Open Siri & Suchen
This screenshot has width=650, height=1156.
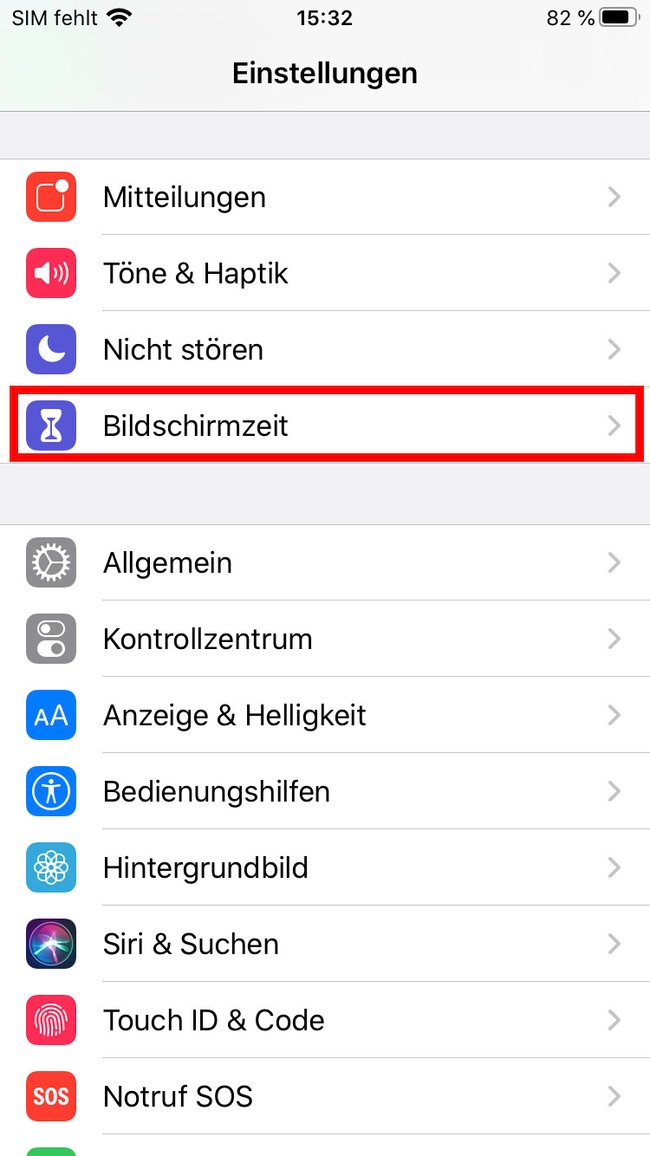pyautogui.click(x=325, y=944)
